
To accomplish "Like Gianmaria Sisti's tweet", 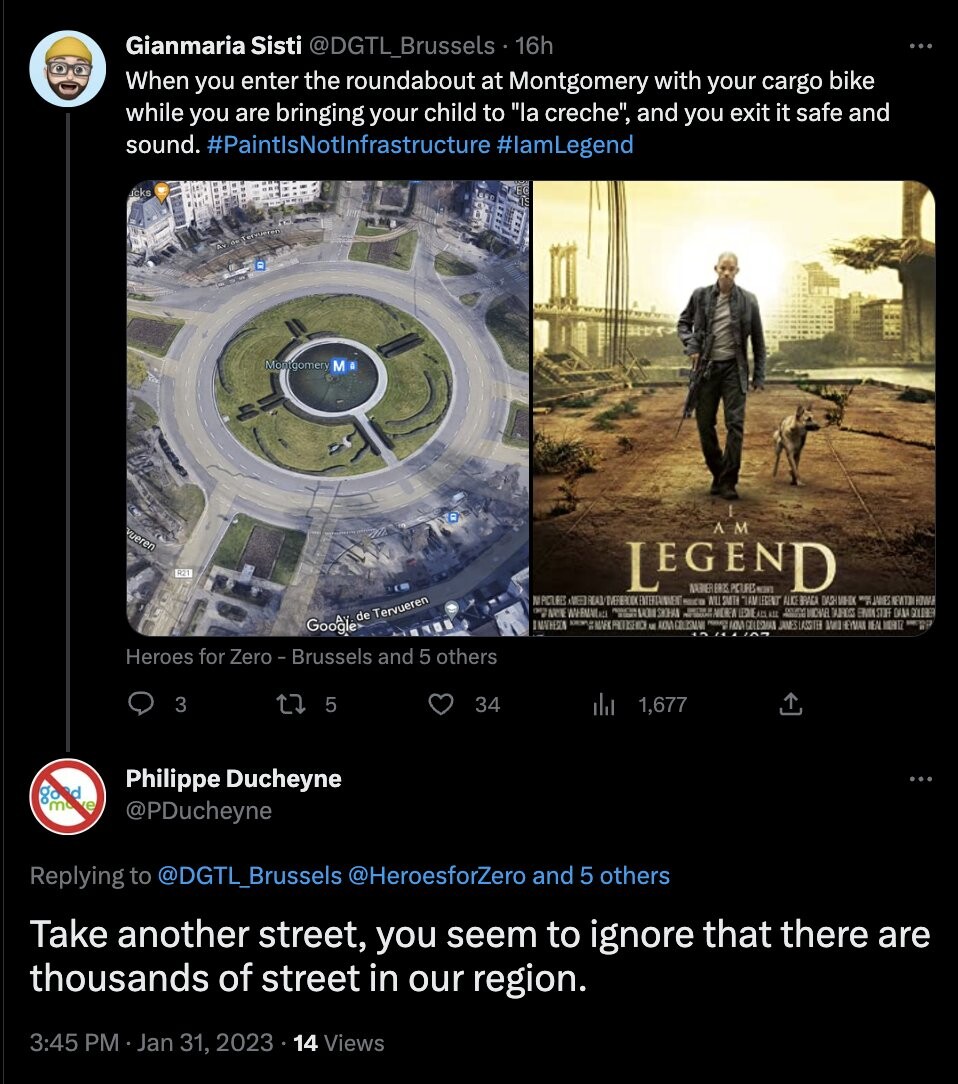I will 441,705.
